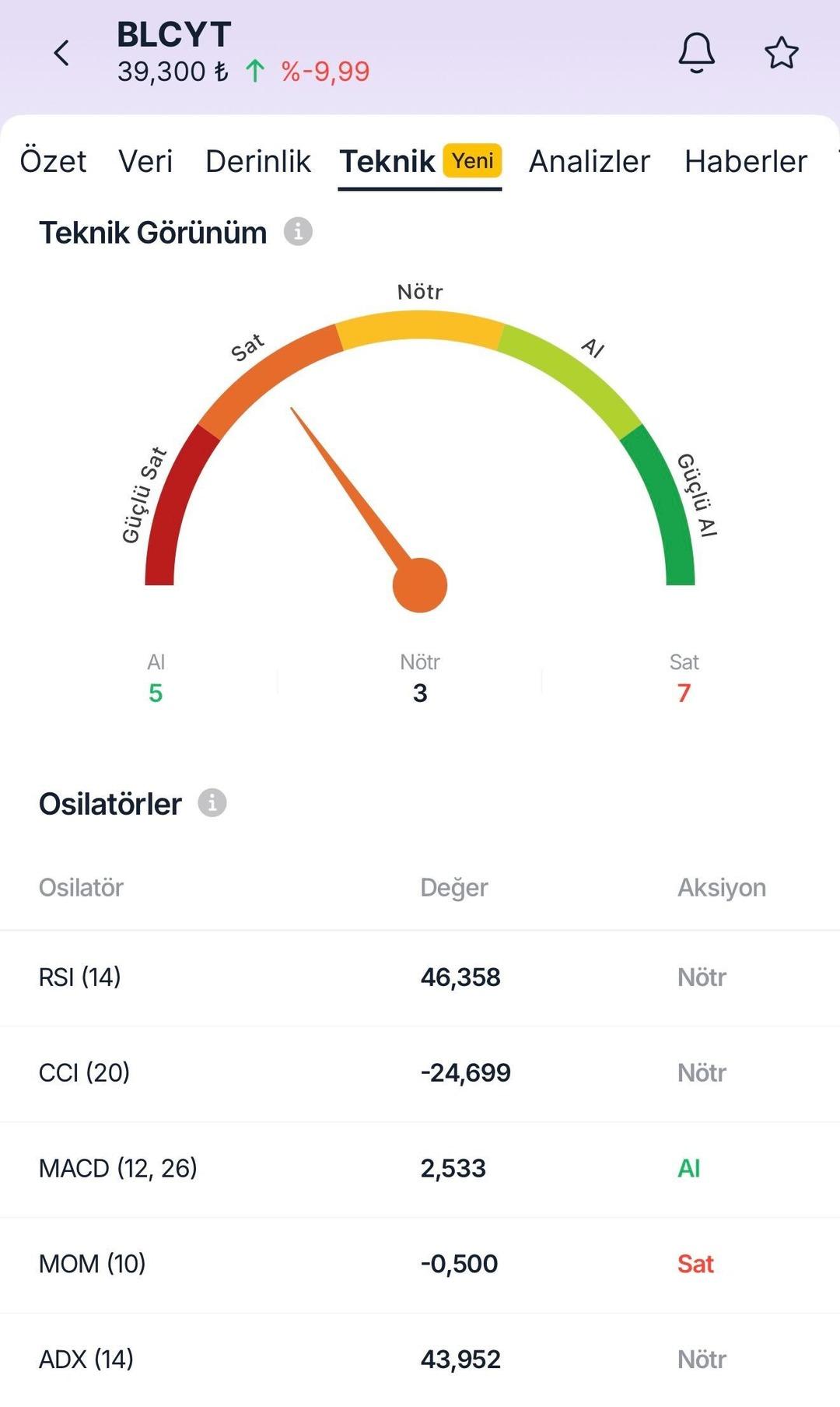Select the Derinlik tab
Image resolution: width=840 pixels, height=1407 pixels.
[x=257, y=161]
